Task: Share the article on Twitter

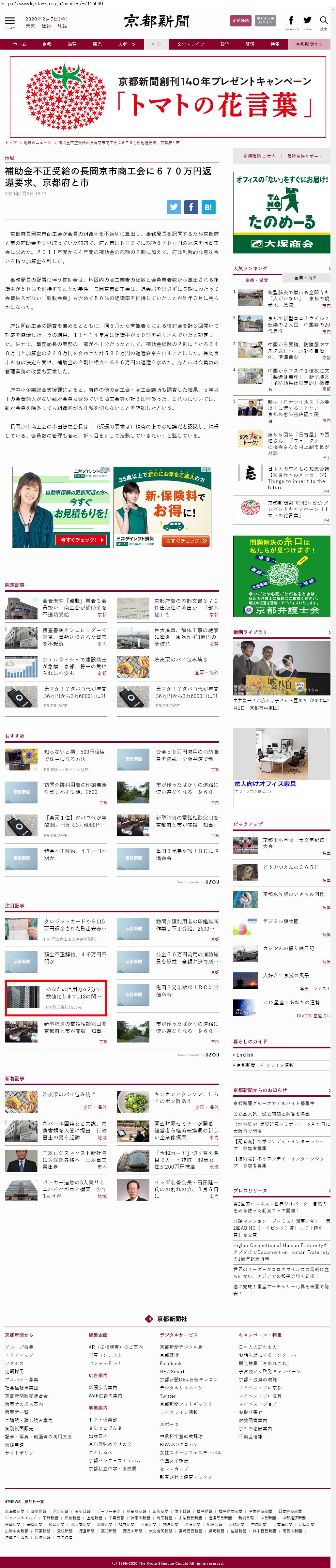Action: pyautogui.click(x=174, y=207)
